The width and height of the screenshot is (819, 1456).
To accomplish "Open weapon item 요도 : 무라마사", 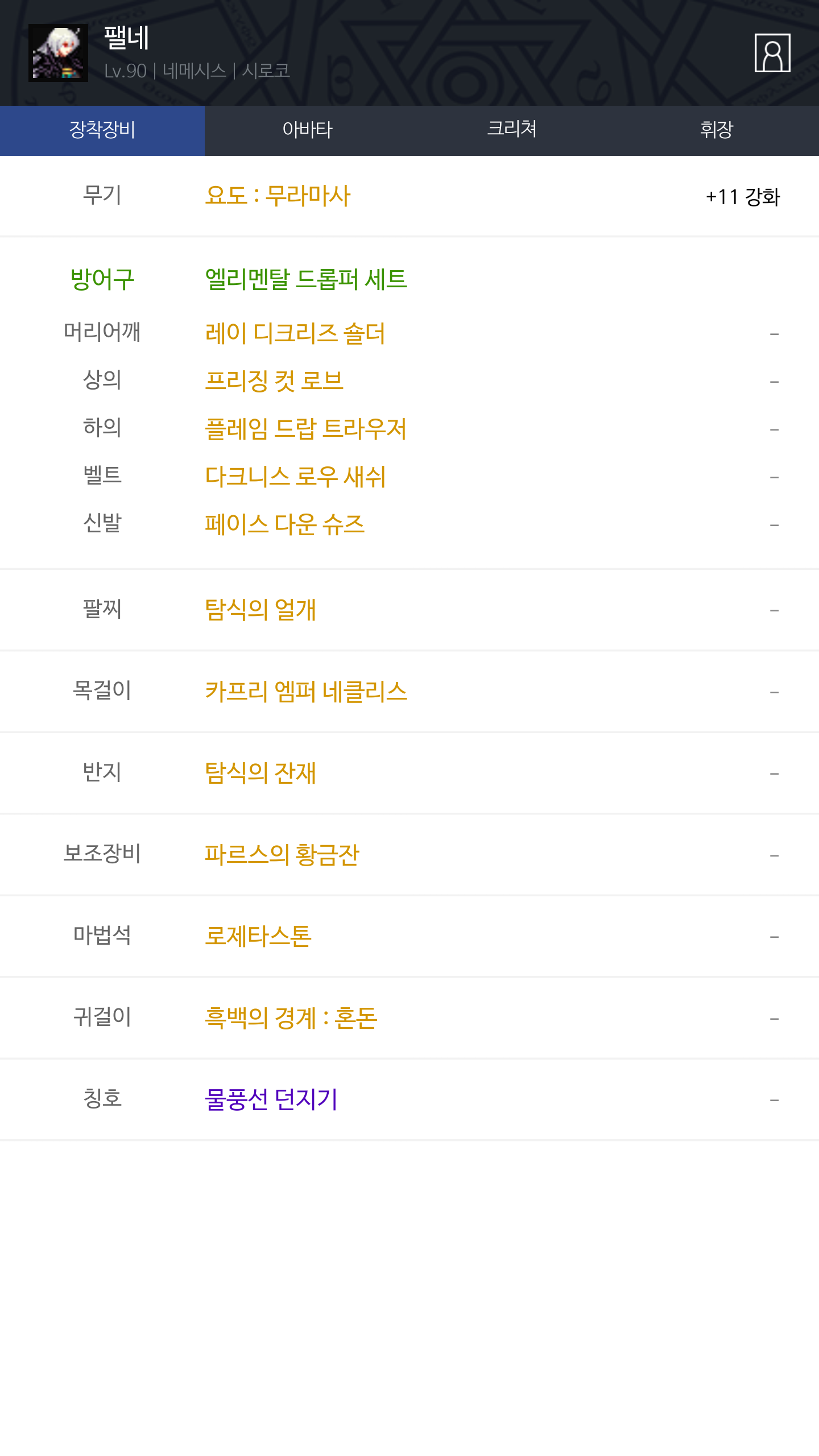I will (x=278, y=196).
